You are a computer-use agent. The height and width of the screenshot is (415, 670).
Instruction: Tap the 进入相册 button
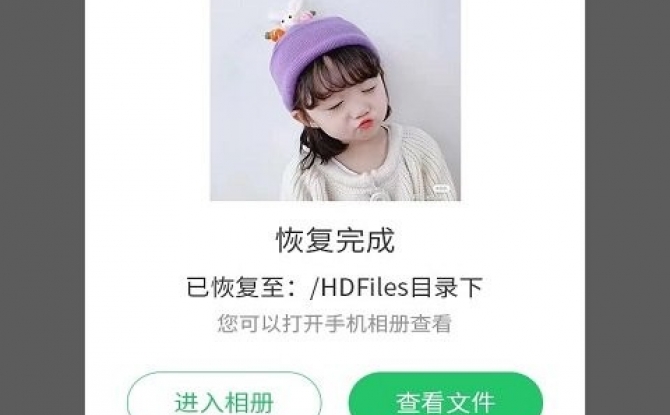224,398
